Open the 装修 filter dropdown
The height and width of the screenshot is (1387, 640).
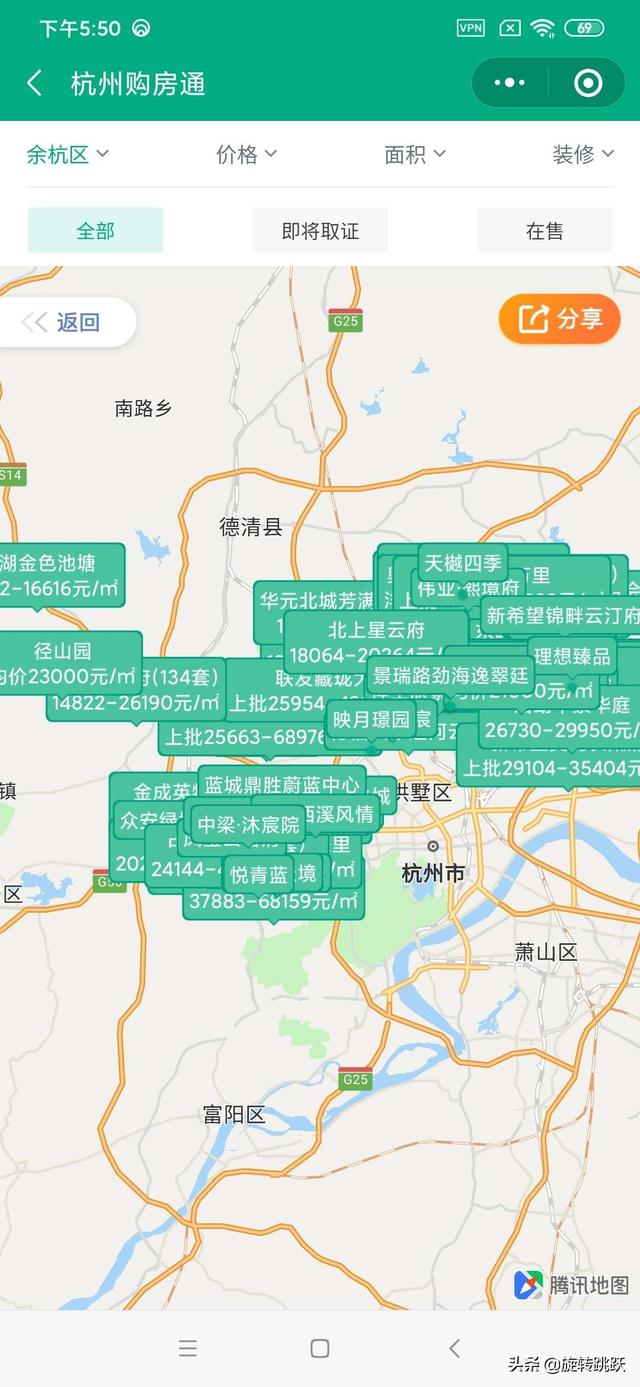point(583,154)
